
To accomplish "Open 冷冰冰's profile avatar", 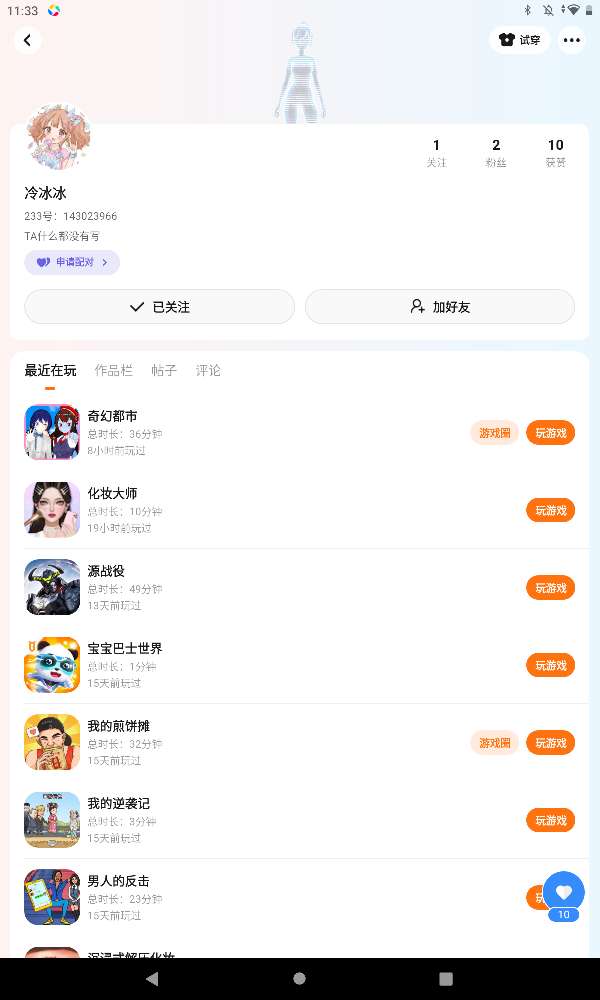I will coord(58,138).
